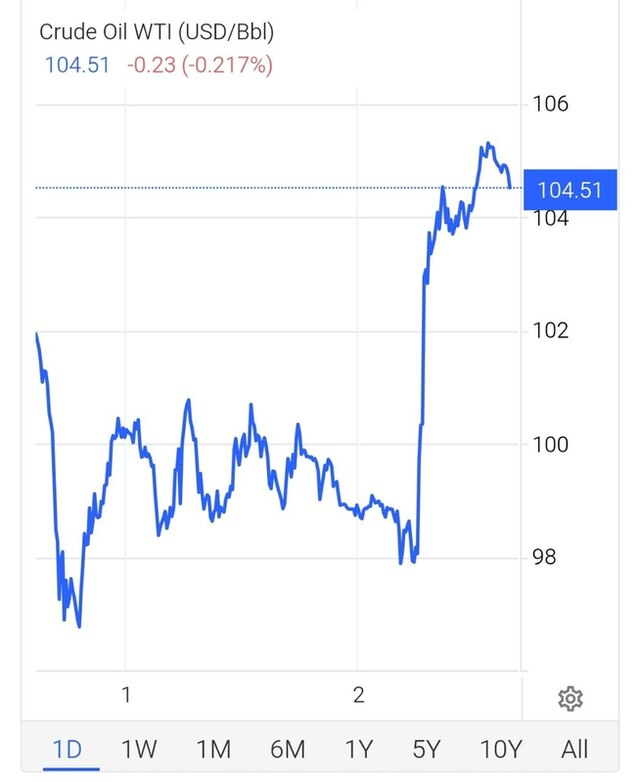Select the 1D time range
Image resolution: width=640 pixels, height=782 pixels.
67,749
